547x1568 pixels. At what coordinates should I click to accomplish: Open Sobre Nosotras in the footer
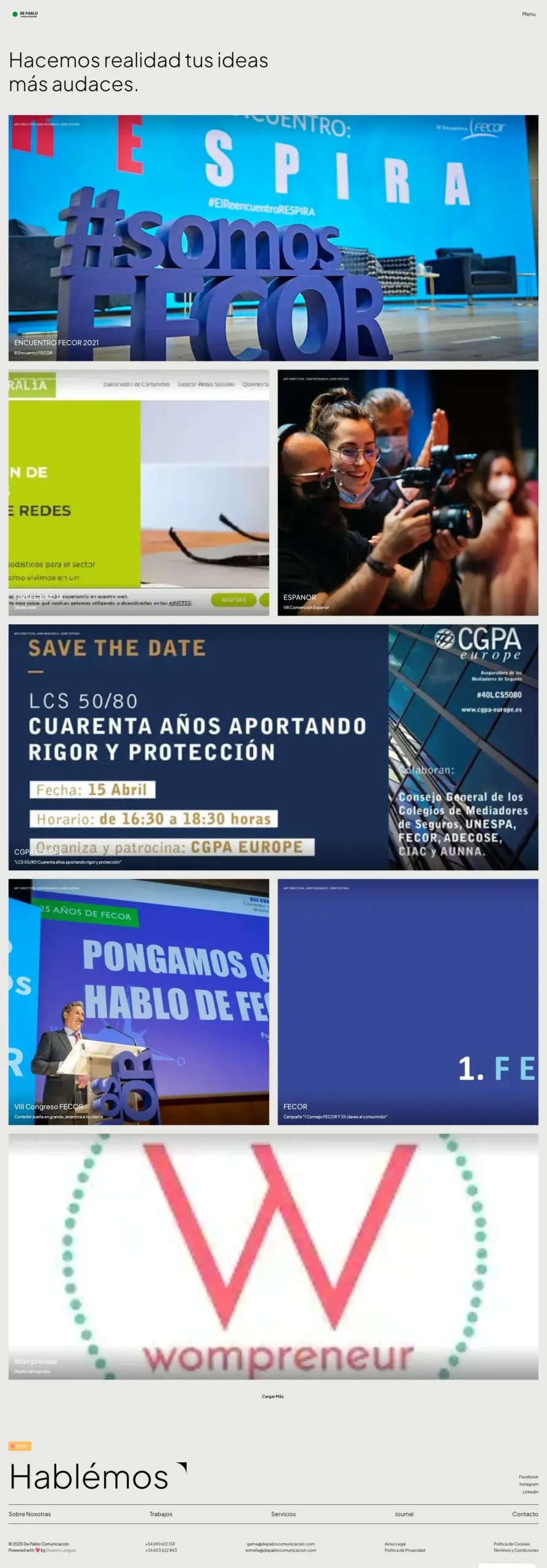(x=30, y=1514)
